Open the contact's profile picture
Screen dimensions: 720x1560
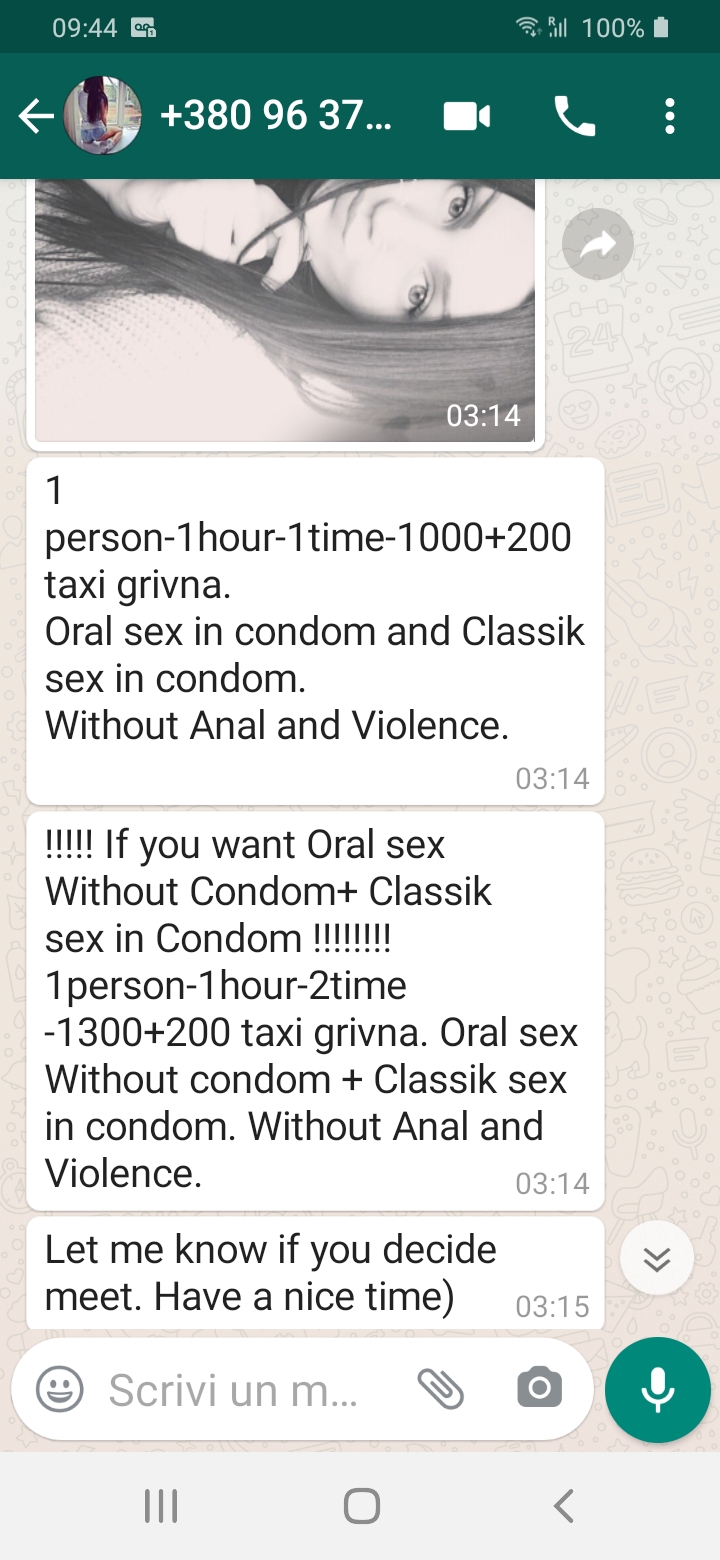[x=102, y=116]
